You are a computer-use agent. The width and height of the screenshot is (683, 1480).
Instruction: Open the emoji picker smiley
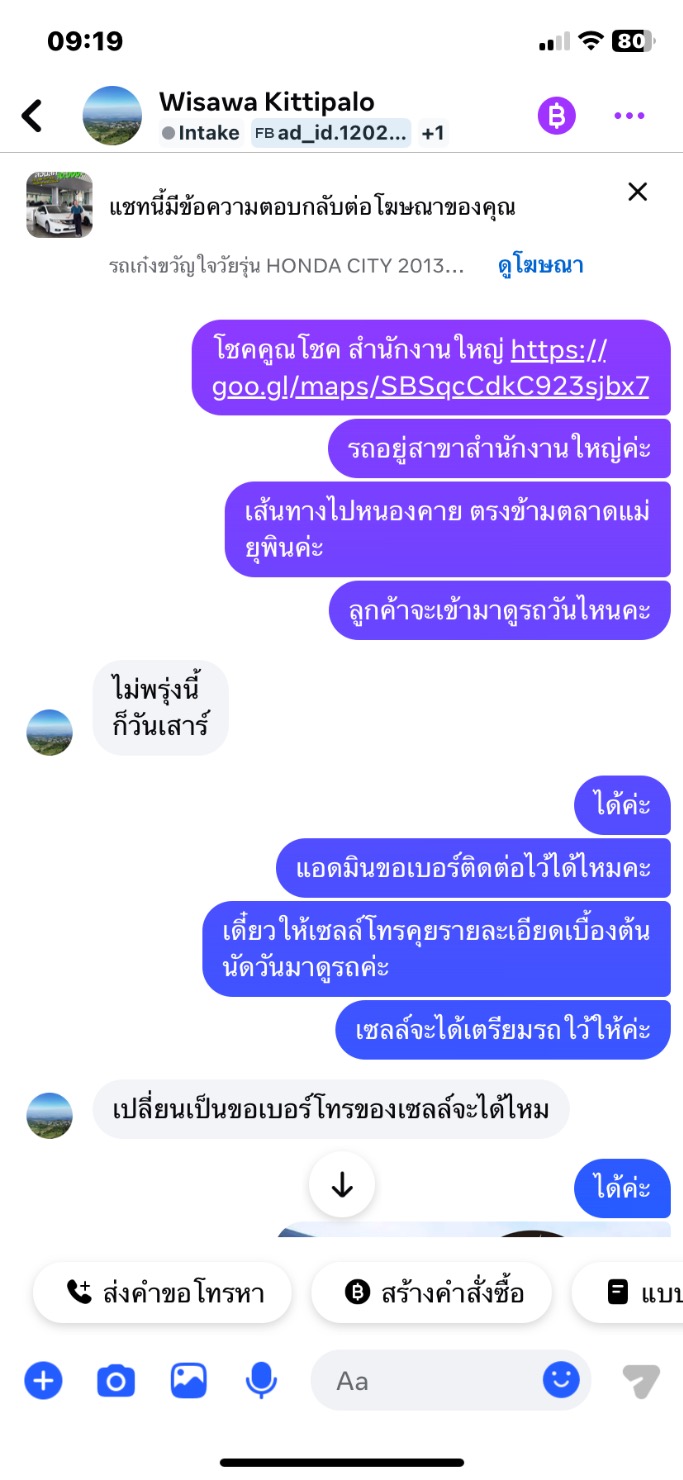coord(561,1381)
